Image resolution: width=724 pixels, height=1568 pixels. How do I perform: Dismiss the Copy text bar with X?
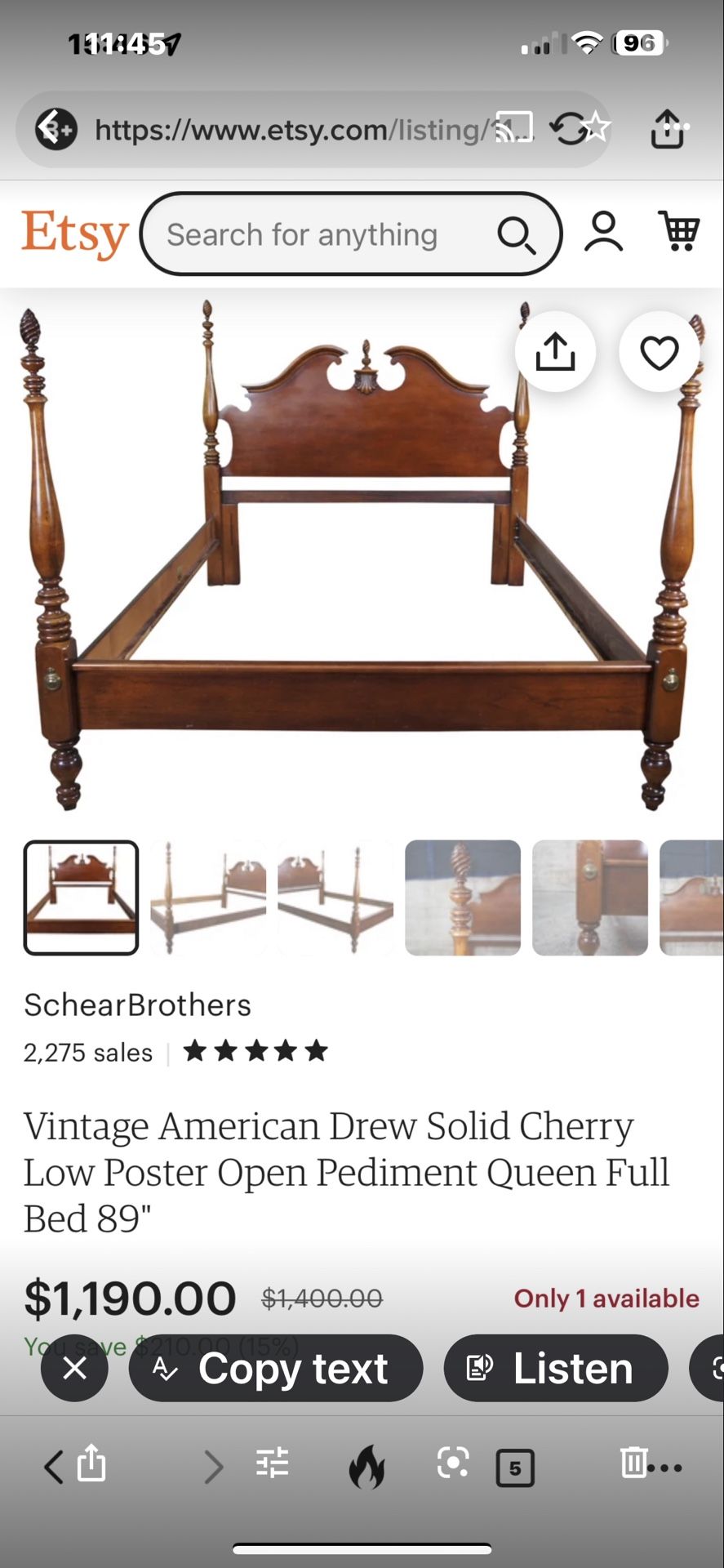pyautogui.click(x=74, y=1369)
